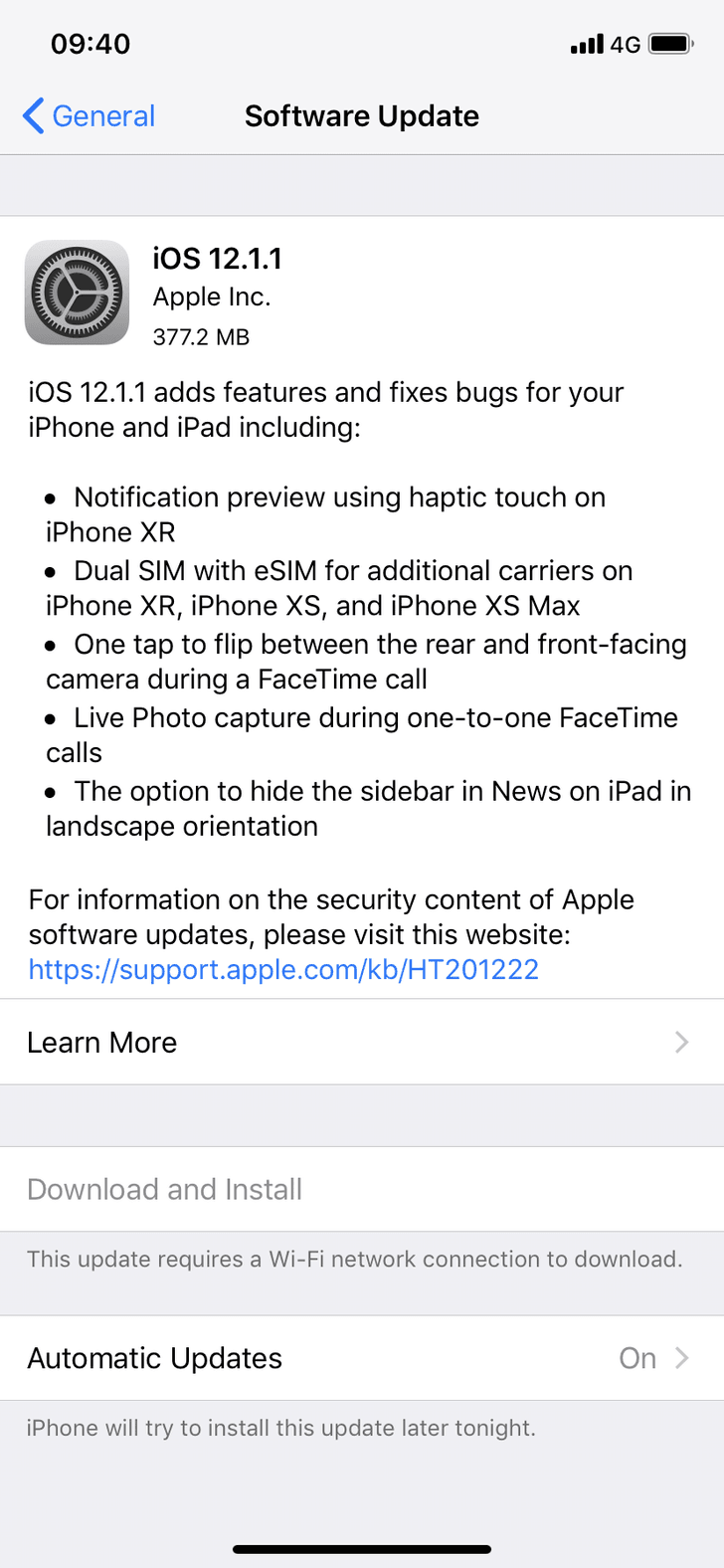Open the support.apple.com security link
The height and width of the screenshot is (1568, 724).
(283, 969)
